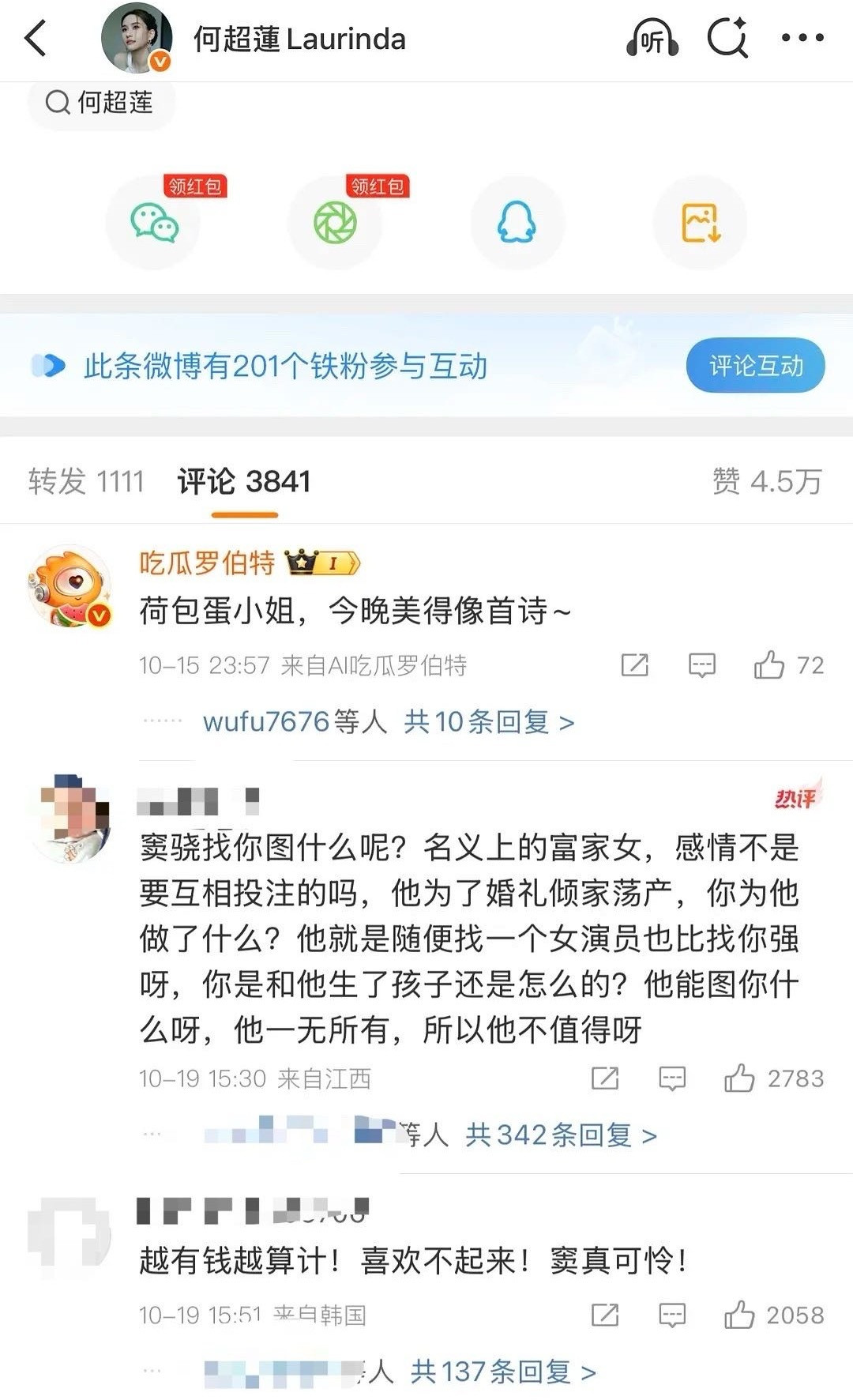853x1400 pixels.
Task: Go back using the top-left arrow
Action: click(x=36, y=38)
